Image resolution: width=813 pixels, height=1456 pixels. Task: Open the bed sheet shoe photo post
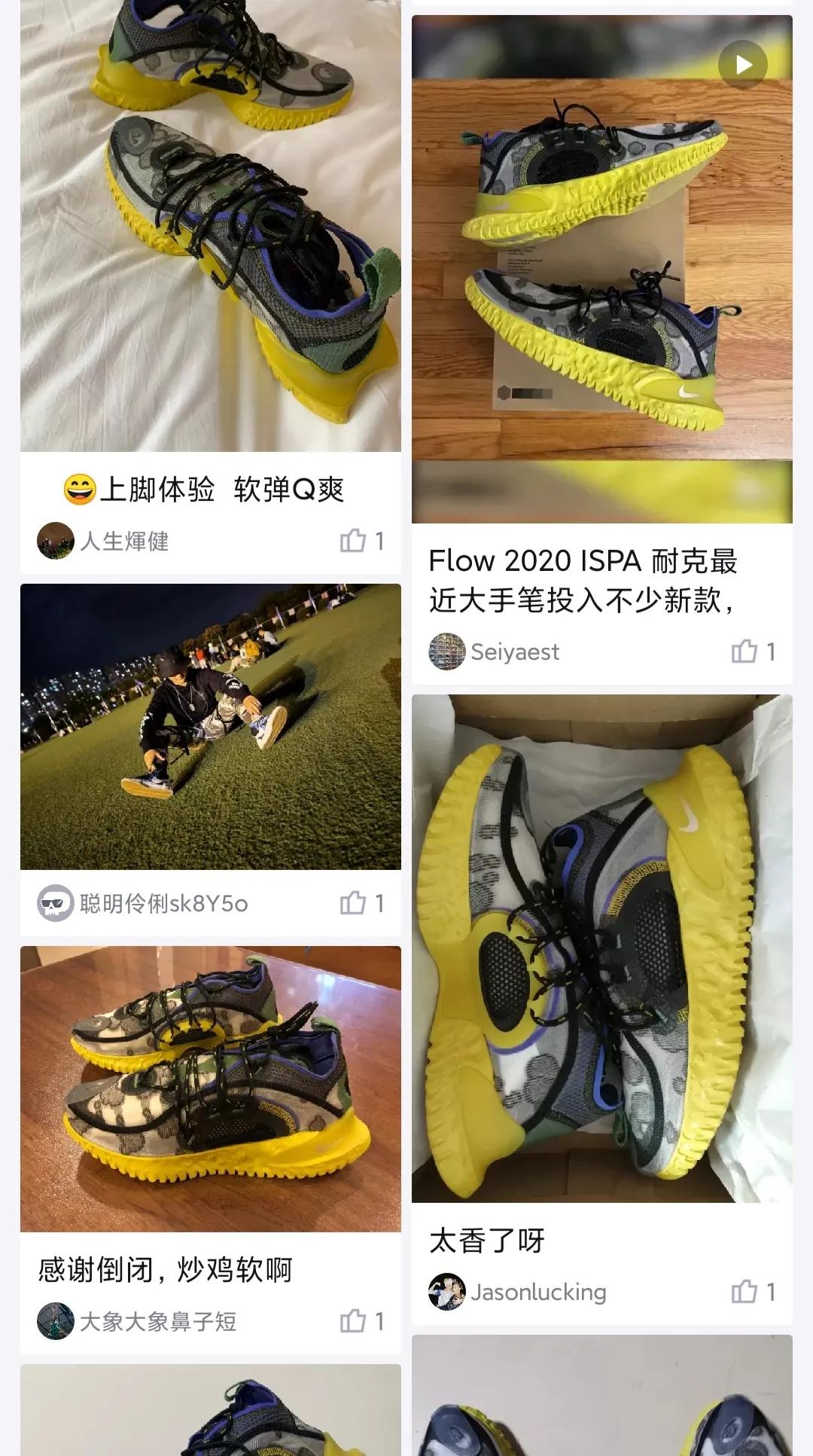tap(211, 226)
